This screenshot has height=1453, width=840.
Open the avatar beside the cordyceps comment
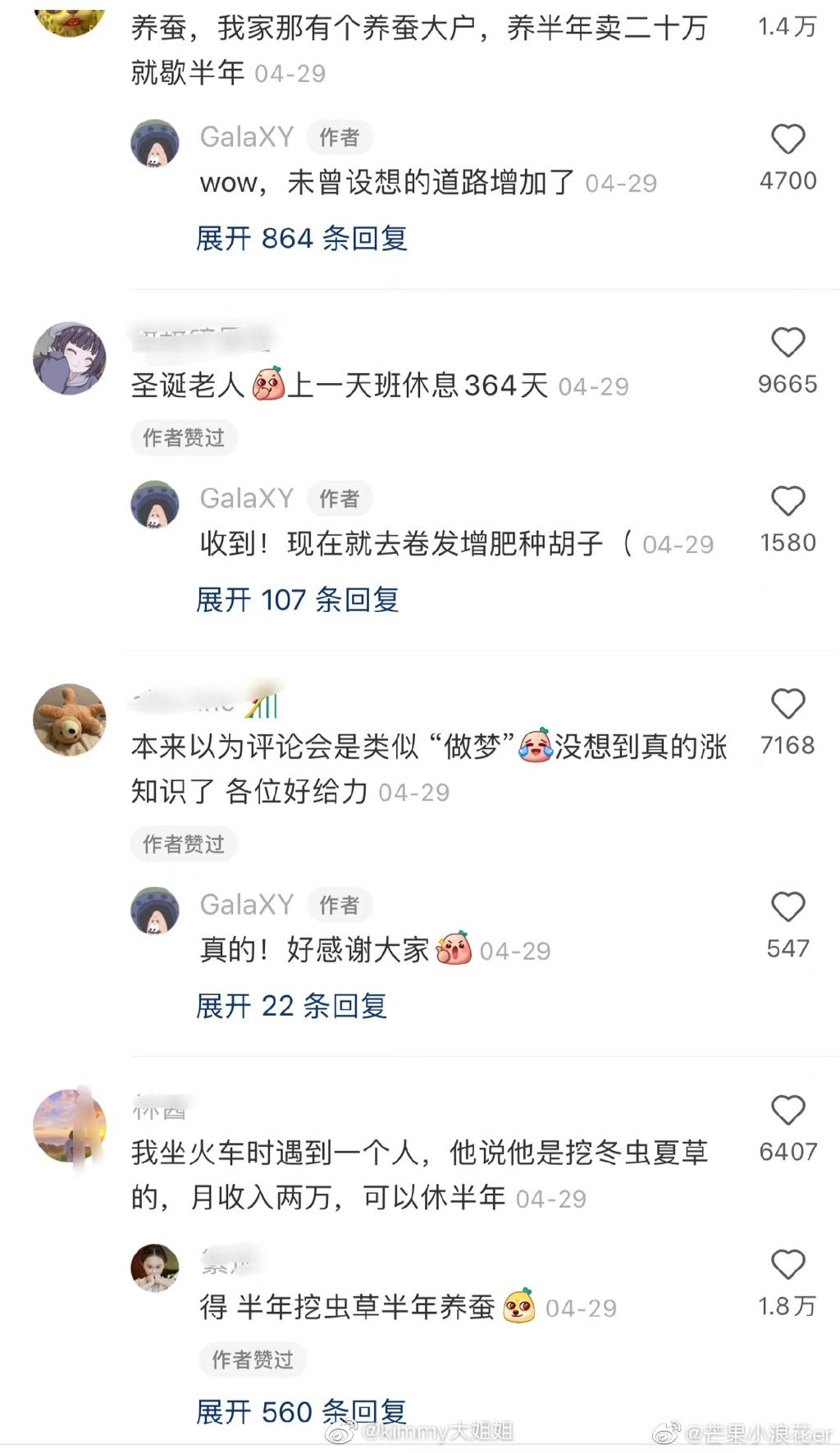(x=70, y=1126)
